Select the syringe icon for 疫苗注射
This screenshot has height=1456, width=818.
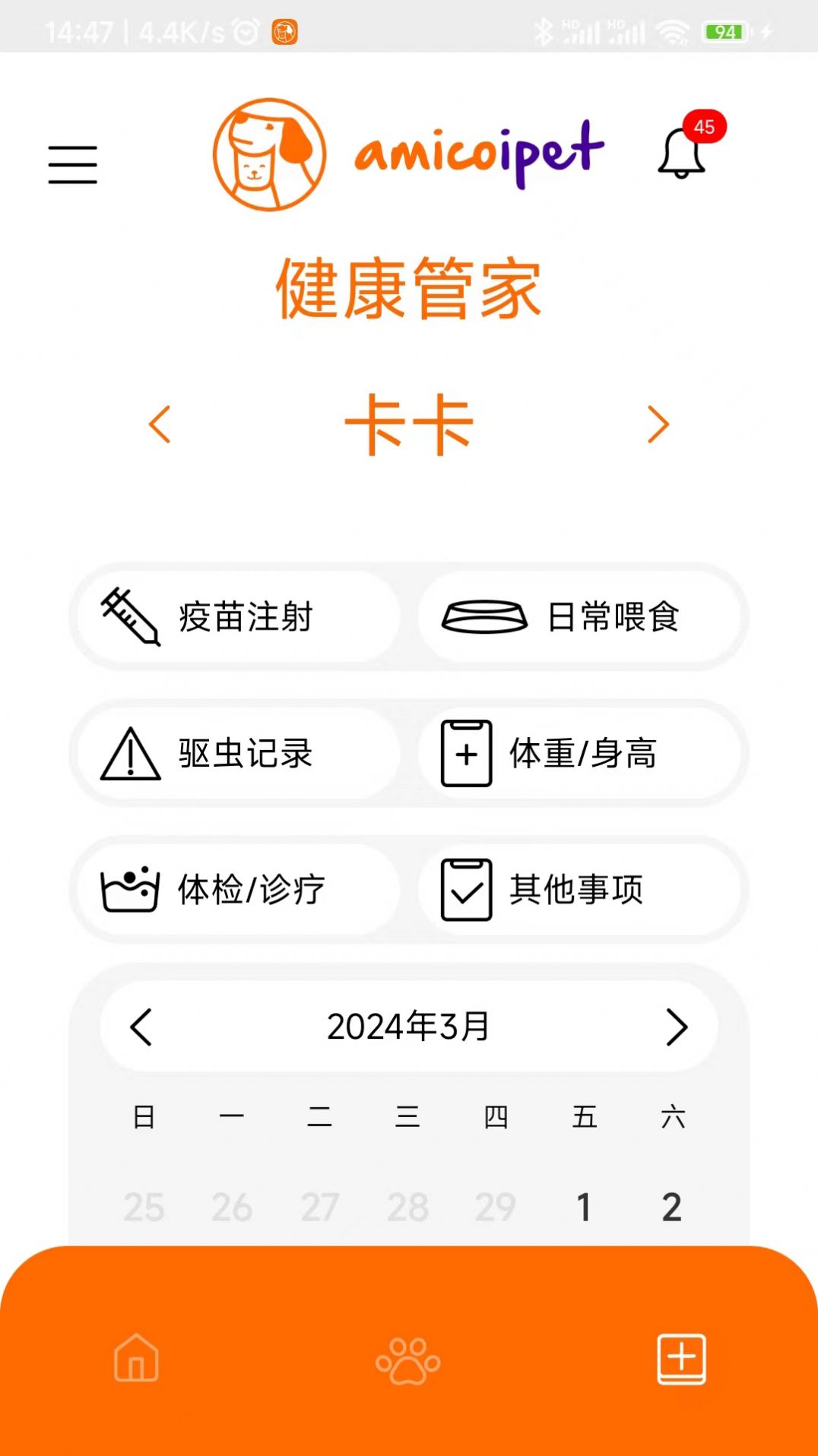coord(131,617)
